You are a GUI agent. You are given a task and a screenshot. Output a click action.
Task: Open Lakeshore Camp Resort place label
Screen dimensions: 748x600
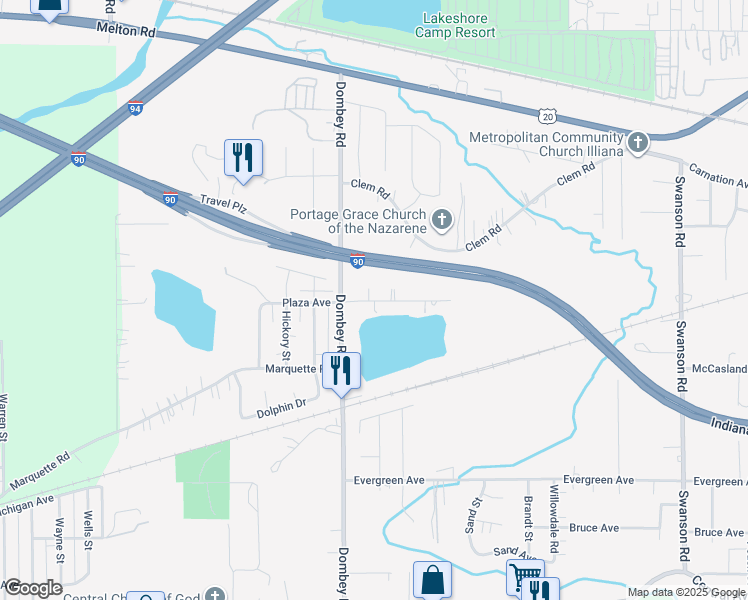455,25
